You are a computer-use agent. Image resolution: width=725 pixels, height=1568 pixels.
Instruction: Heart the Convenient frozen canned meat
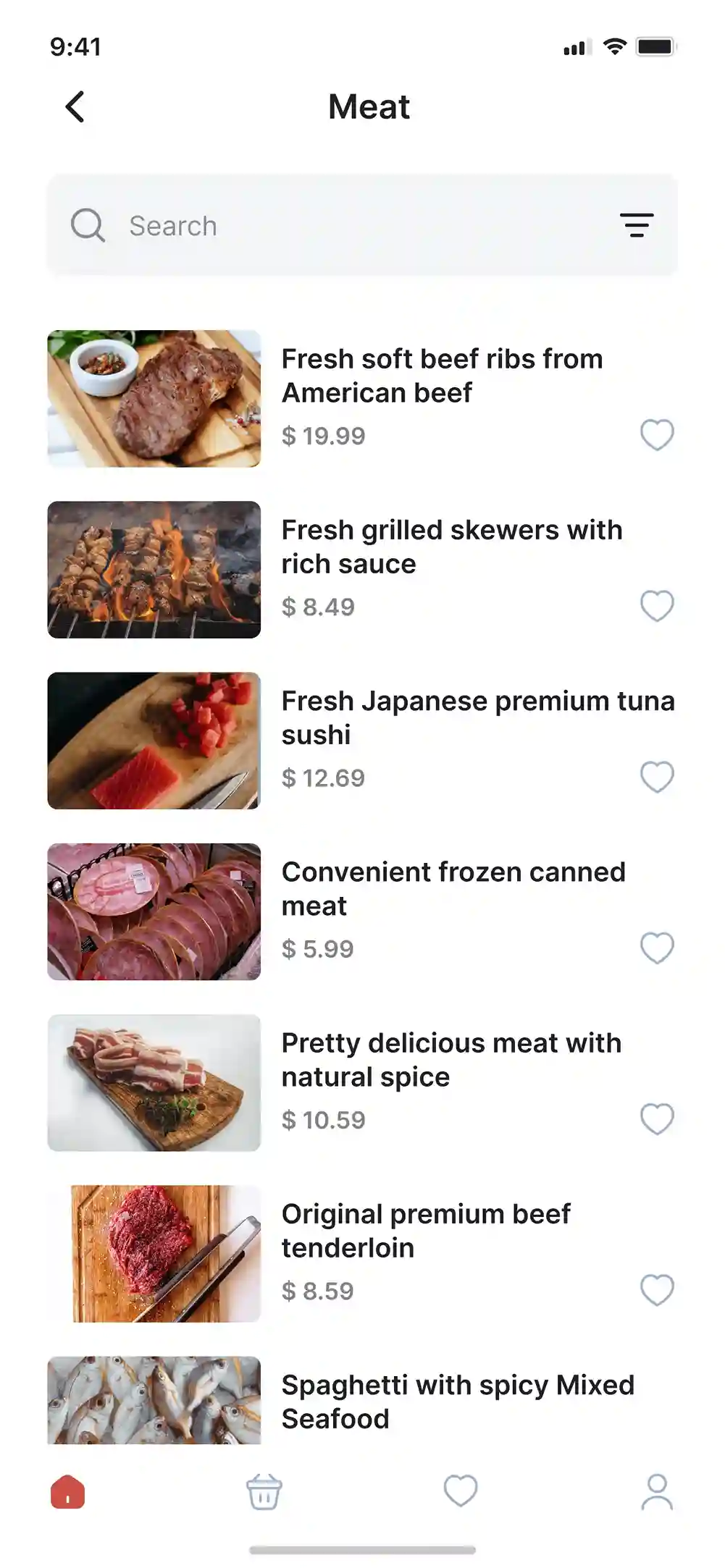657,948
